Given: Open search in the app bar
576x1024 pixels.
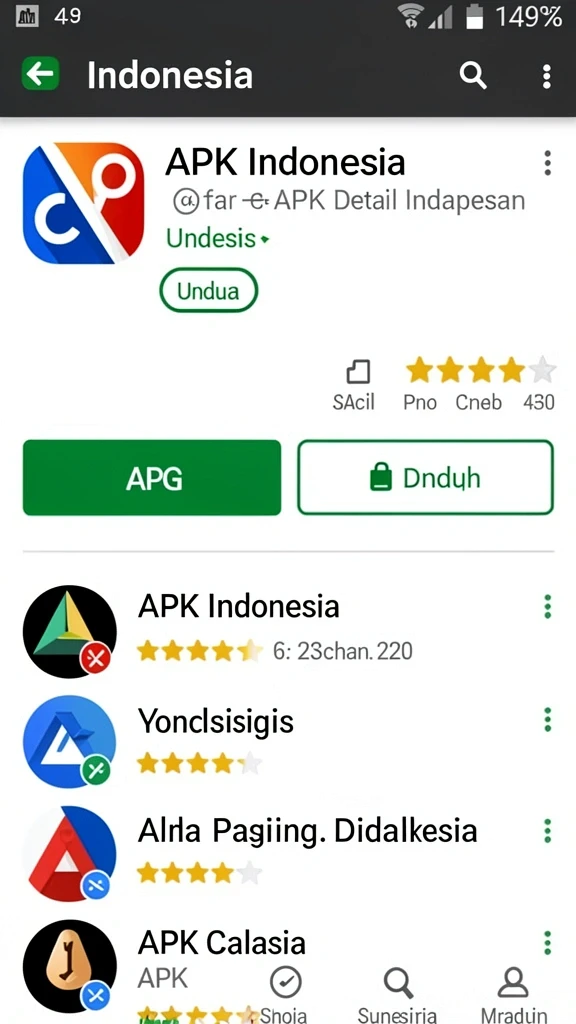Looking at the screenshot, I should (x=473, y=76).
